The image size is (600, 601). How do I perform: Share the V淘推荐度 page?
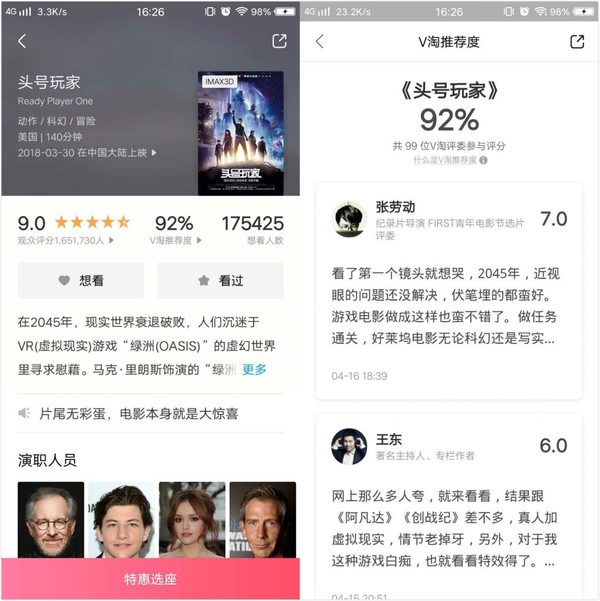point(577,42)
